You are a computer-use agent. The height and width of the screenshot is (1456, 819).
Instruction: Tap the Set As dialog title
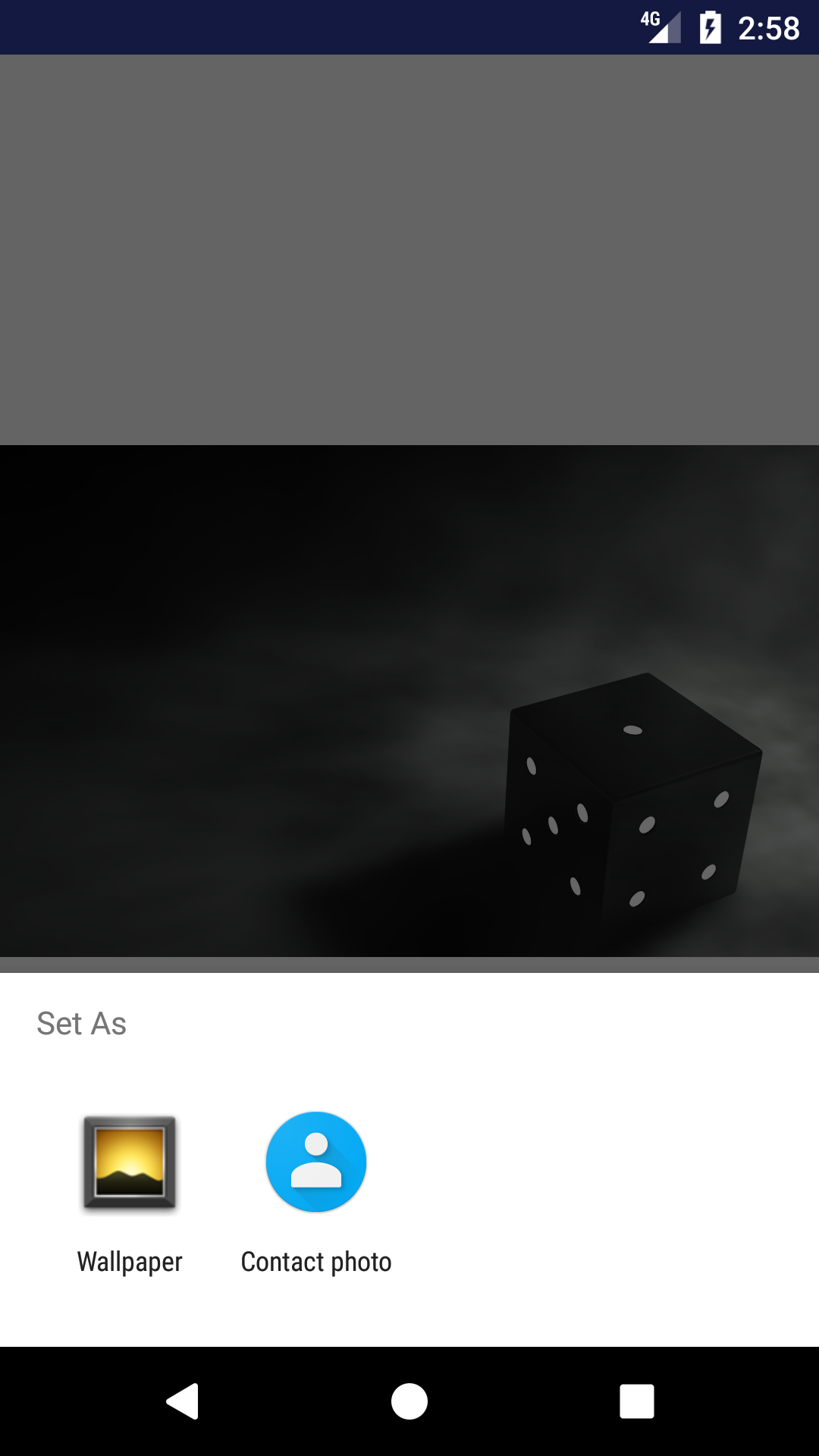pyautogui.click(x=81, y=1023)
